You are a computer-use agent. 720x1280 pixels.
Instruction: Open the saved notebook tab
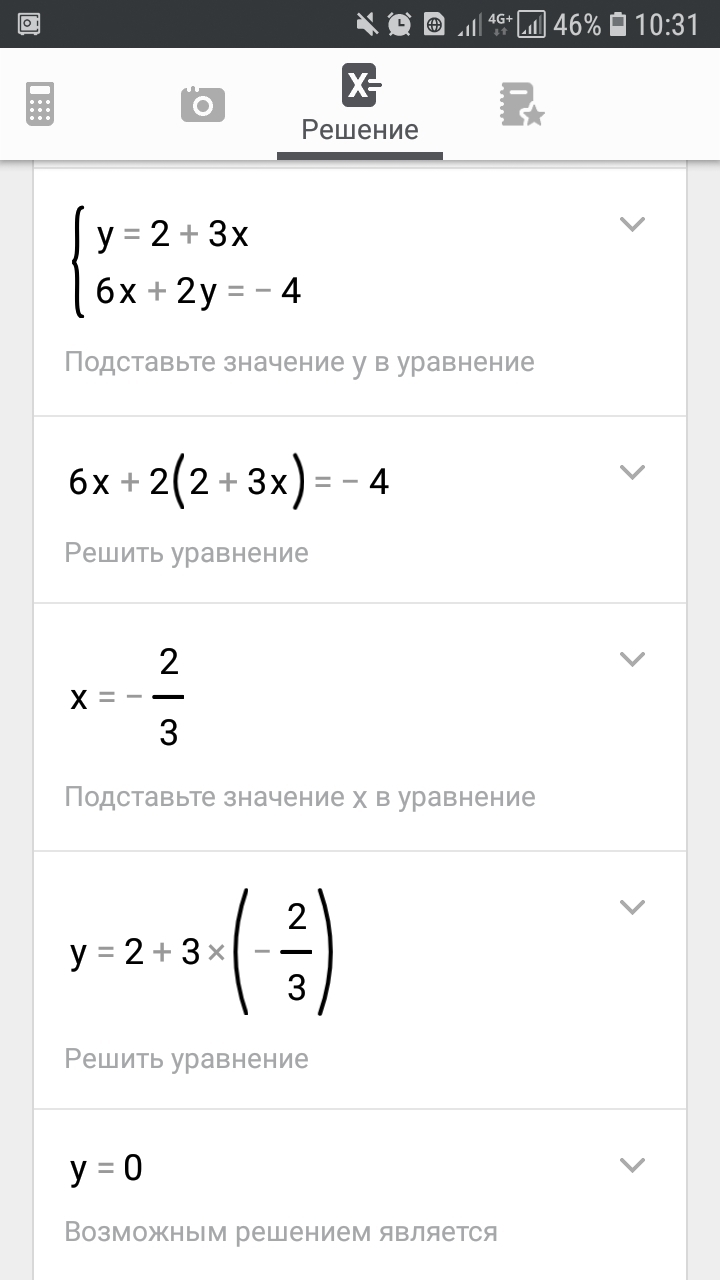point(521,104)
